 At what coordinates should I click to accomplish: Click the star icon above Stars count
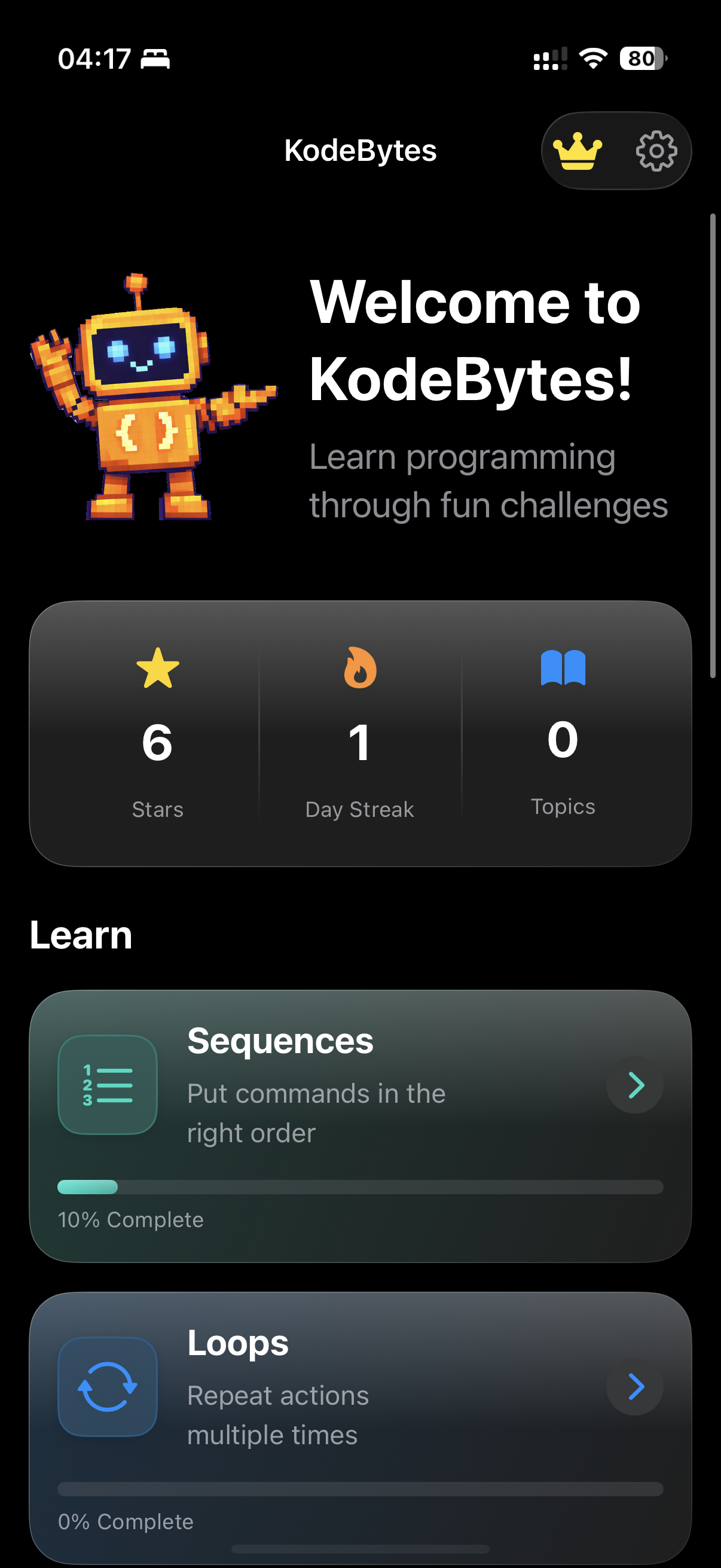click(x=157, y=670)
